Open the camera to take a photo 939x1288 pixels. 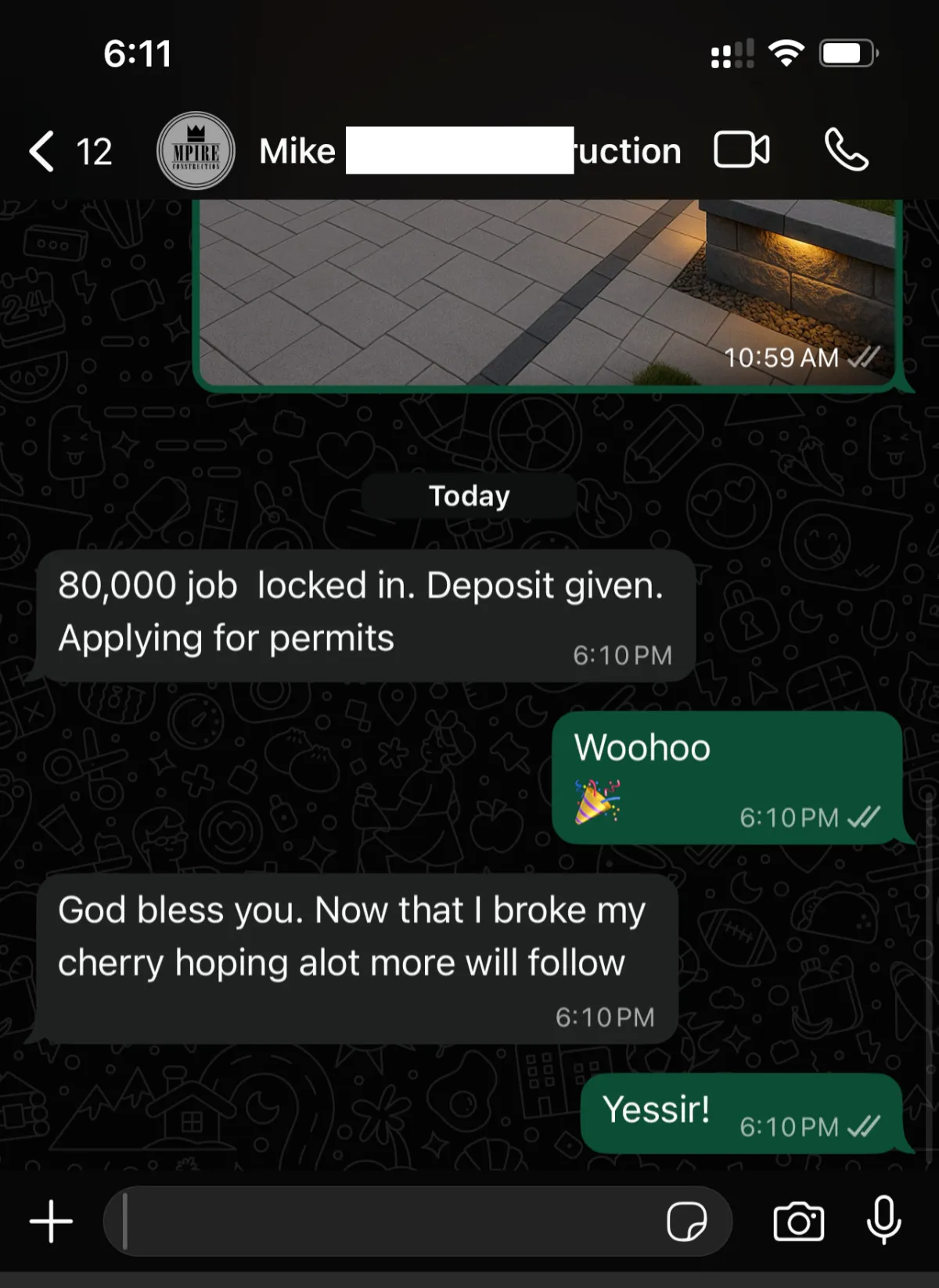click(798, 1221)
